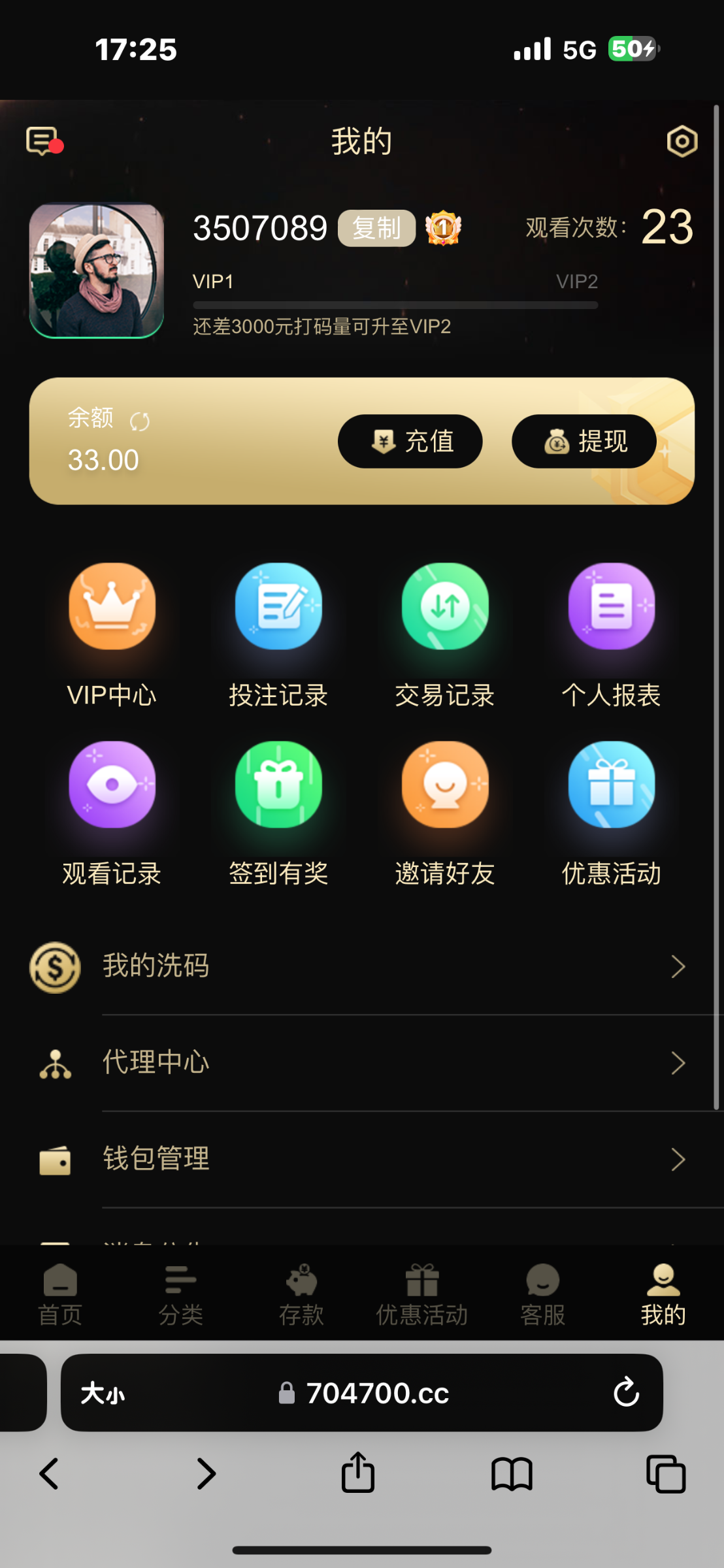
Task: Open 个人报表
Action: 612,634
